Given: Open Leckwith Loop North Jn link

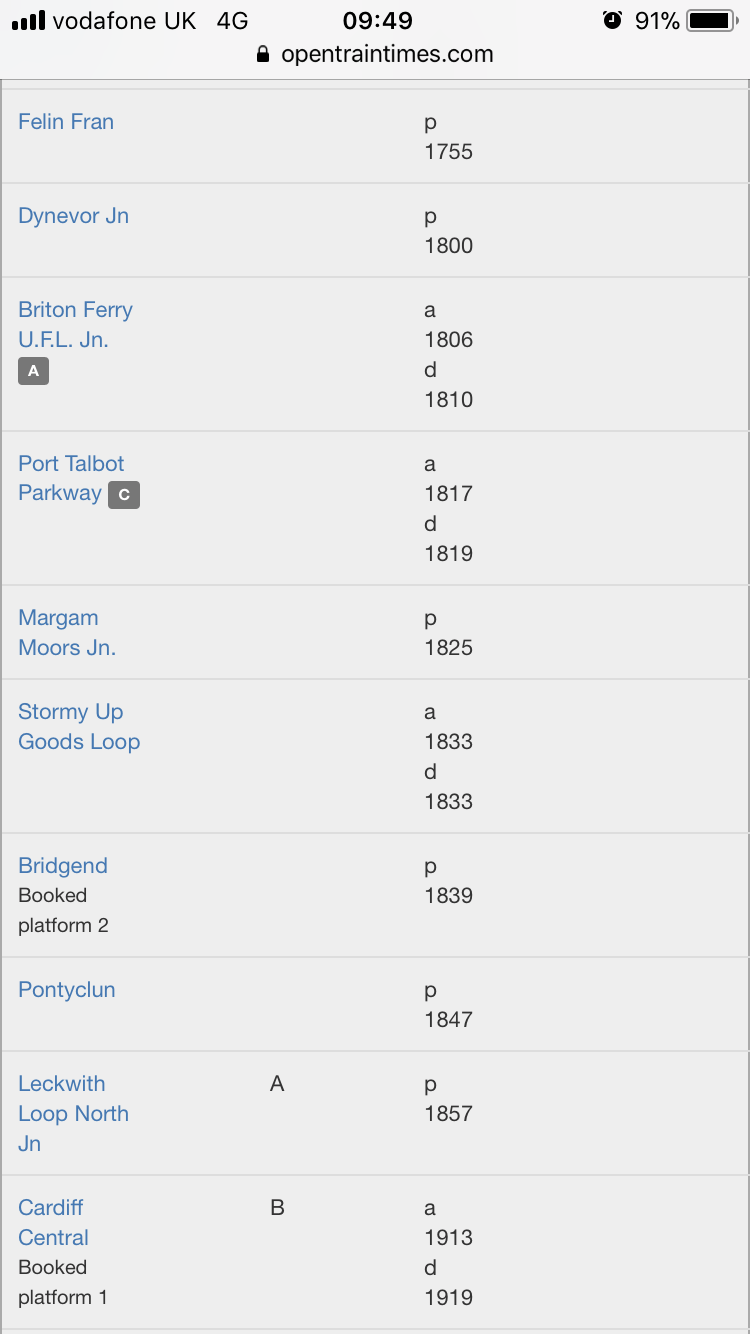Looking at the screenshot, I should click(73, 1113).
